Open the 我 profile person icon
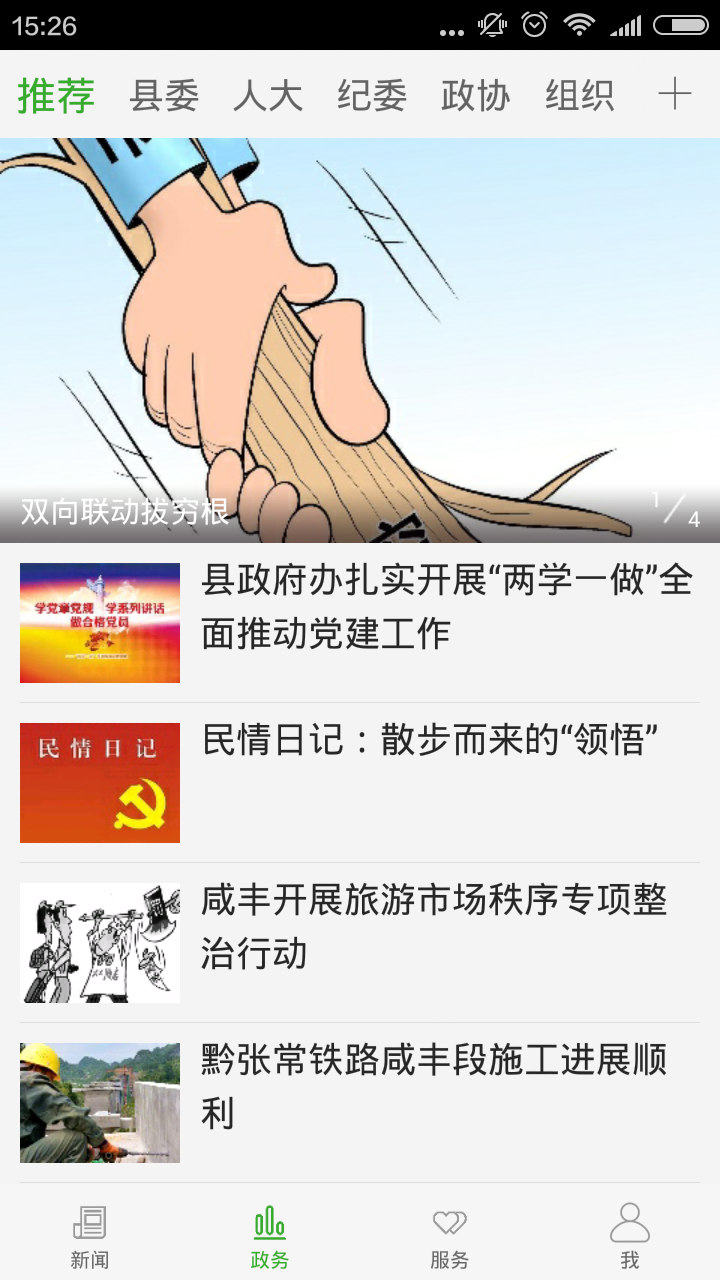 tap(630, 1232)
